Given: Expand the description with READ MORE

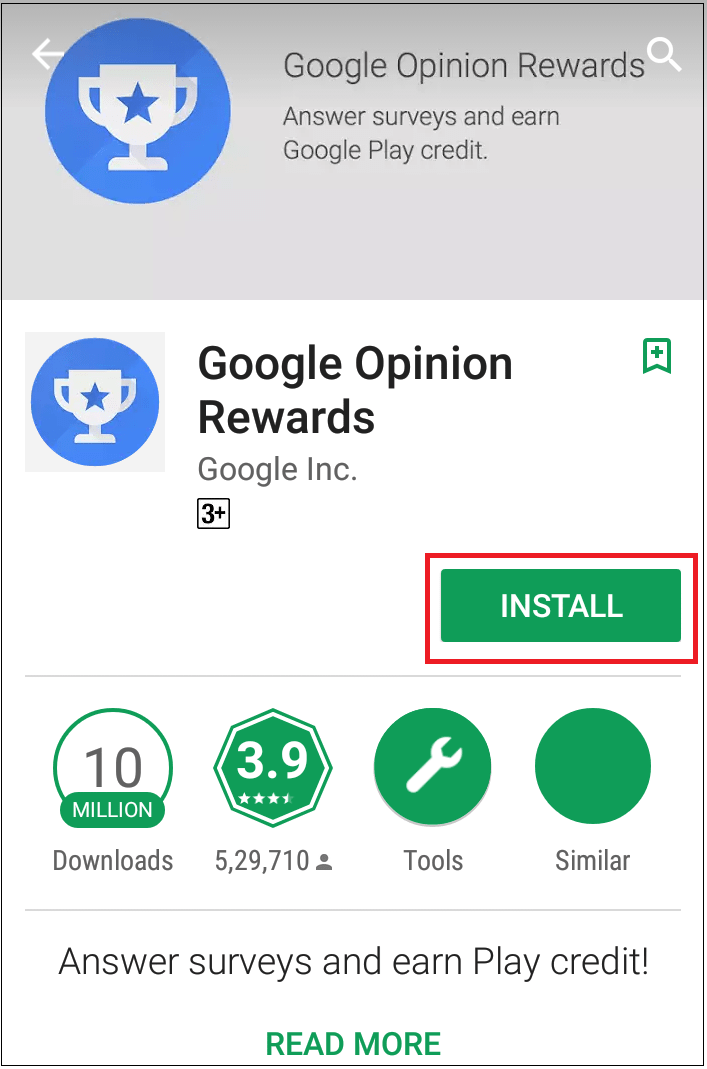Looking at the screenshot, I should pyautogui.click(x=353, y=1044).
